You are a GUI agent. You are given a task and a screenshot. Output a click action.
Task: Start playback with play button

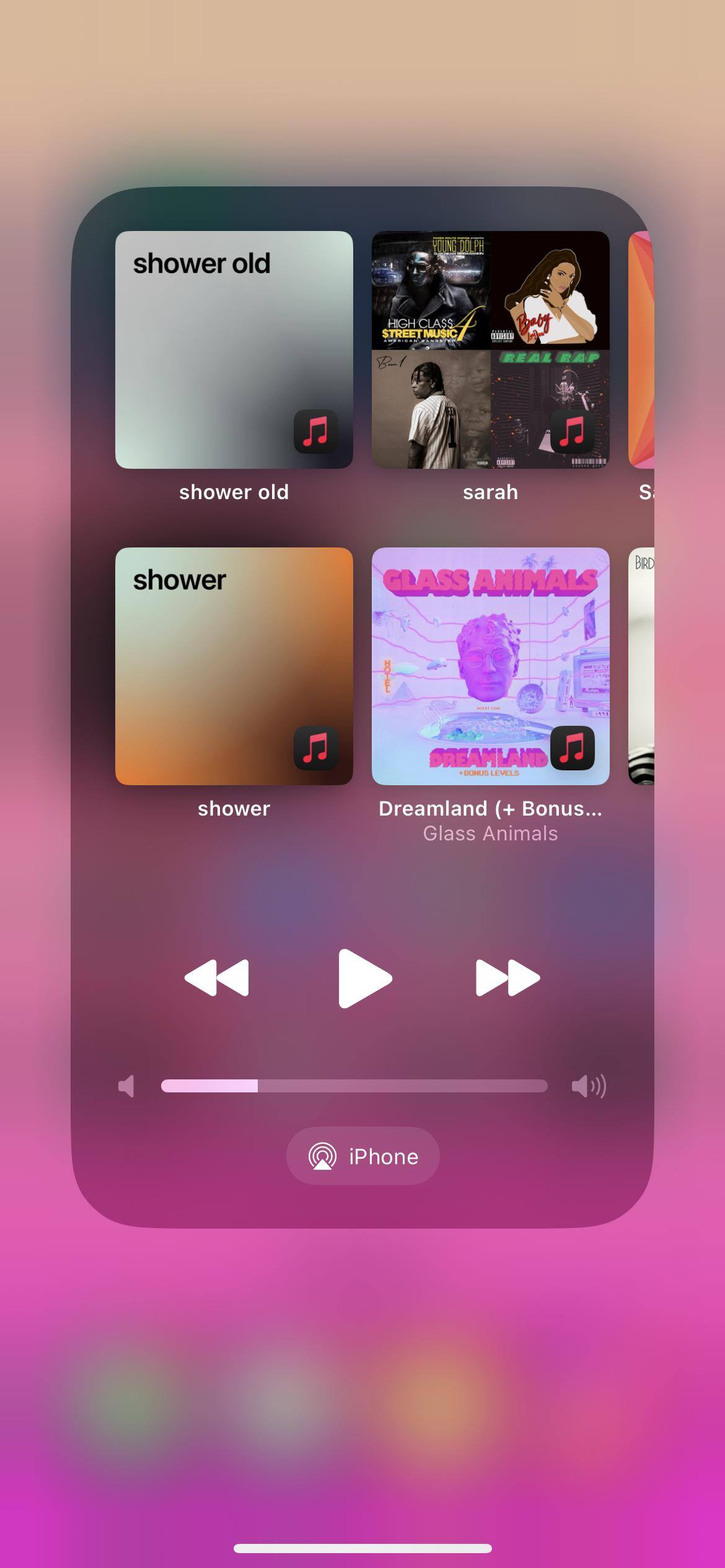tap(364, 978)
